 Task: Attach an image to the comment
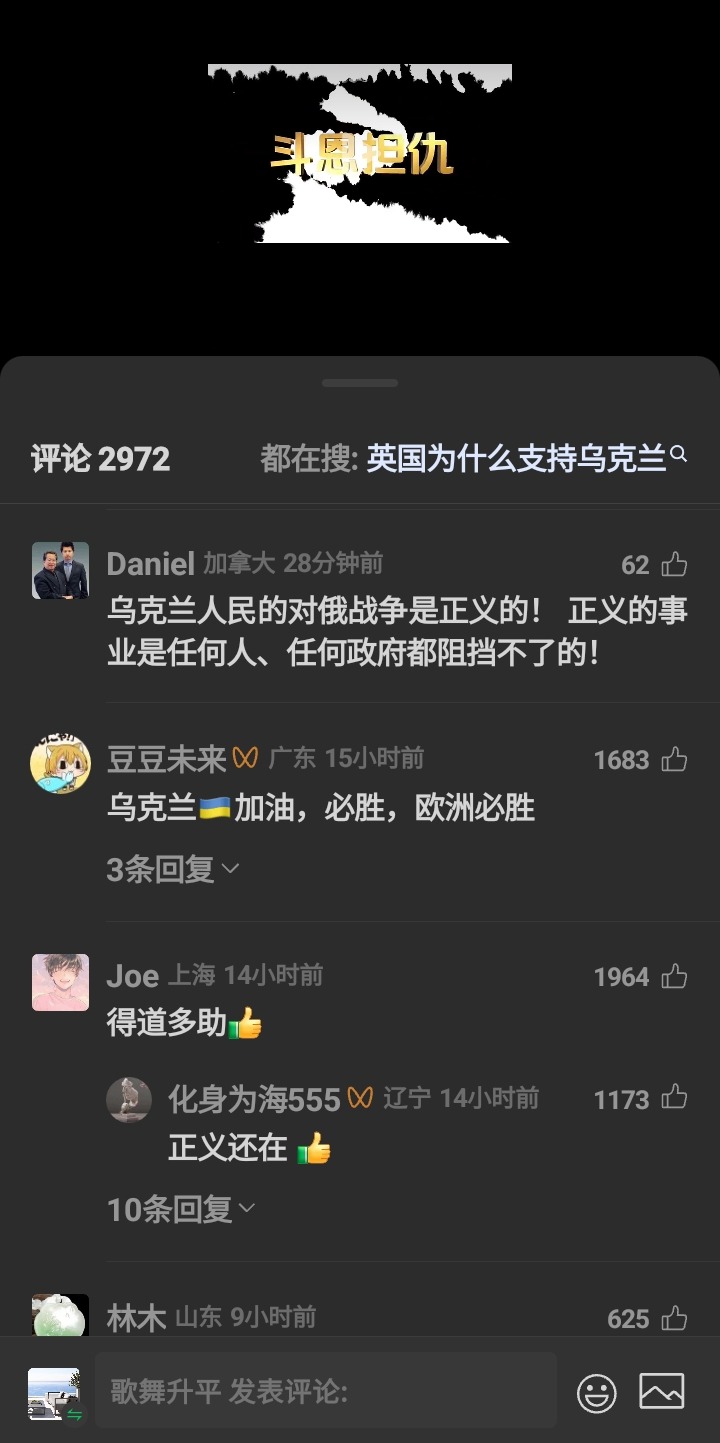click(x=662, y=1391)
